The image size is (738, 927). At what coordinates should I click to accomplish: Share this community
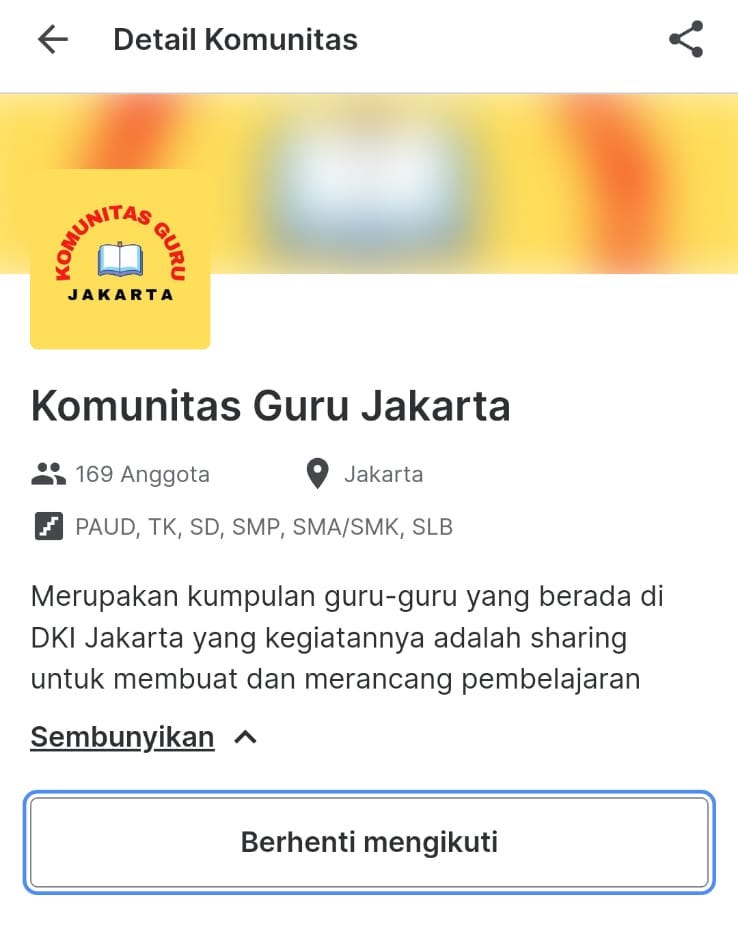pyautogui.click(x=686, y=40)
